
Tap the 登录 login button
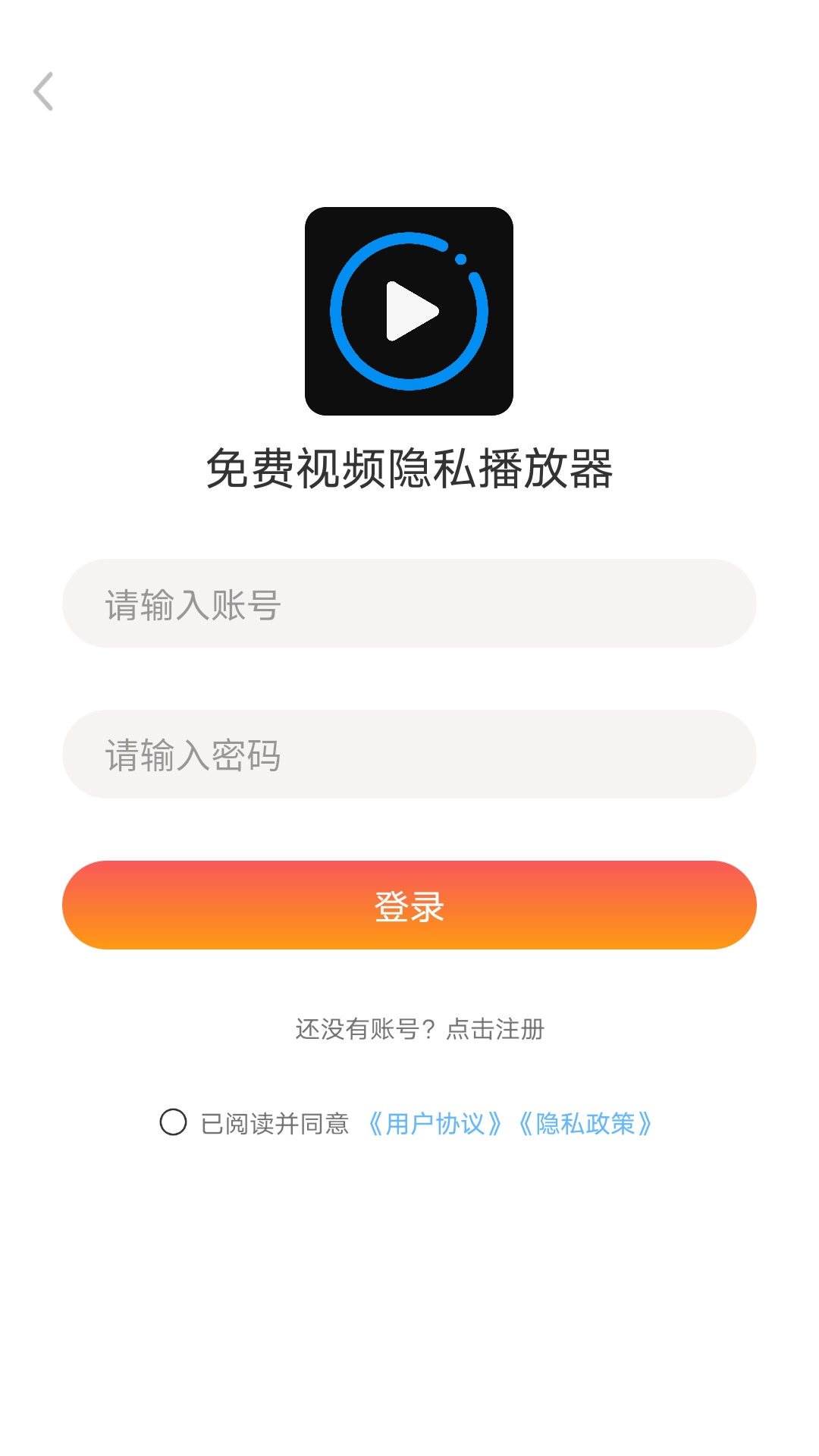pyautogui.click(x=409, y=905)
